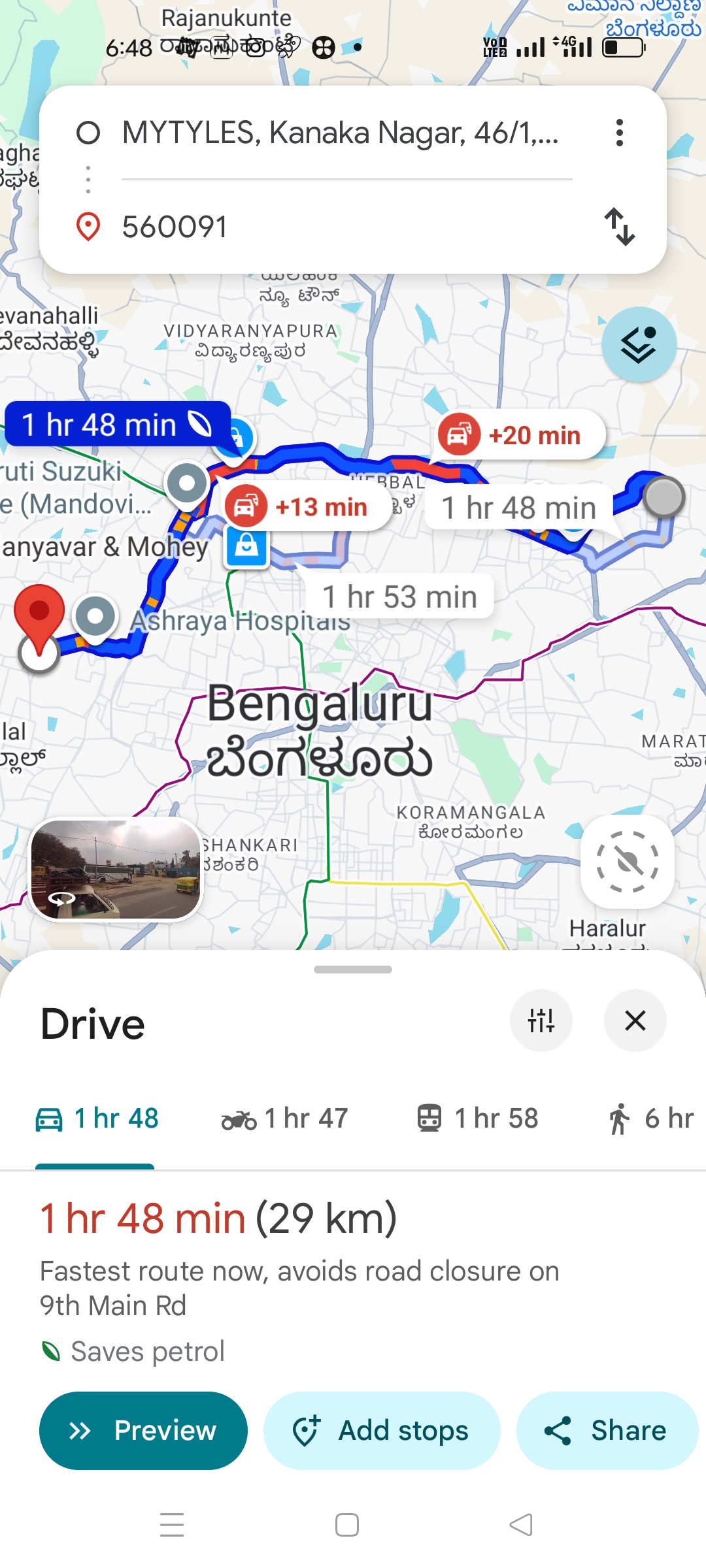This screenshot has height=1568, width=706.
Task: Select the car tab showing 1 hr 48
Action: 97,1119
